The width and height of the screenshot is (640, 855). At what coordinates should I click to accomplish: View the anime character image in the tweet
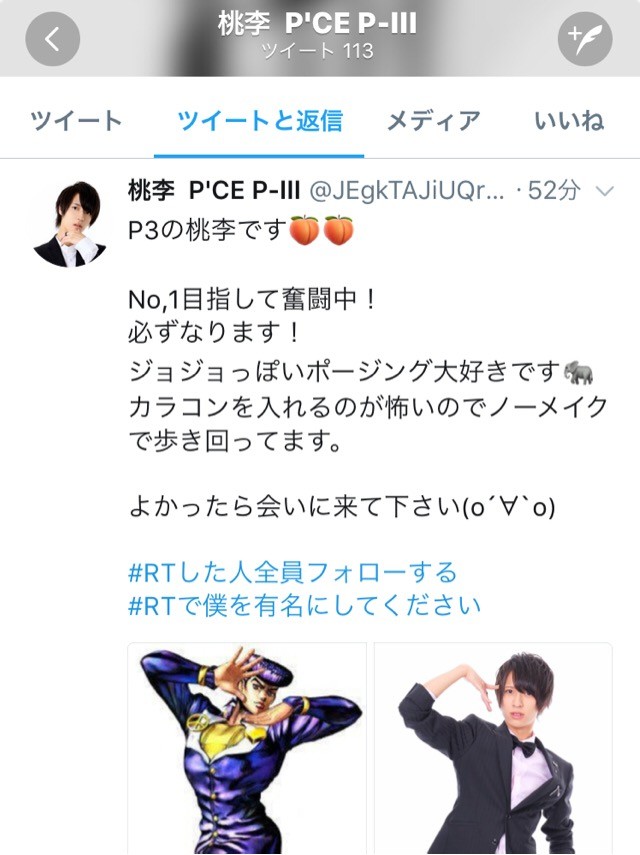click(x=247, y=748)
